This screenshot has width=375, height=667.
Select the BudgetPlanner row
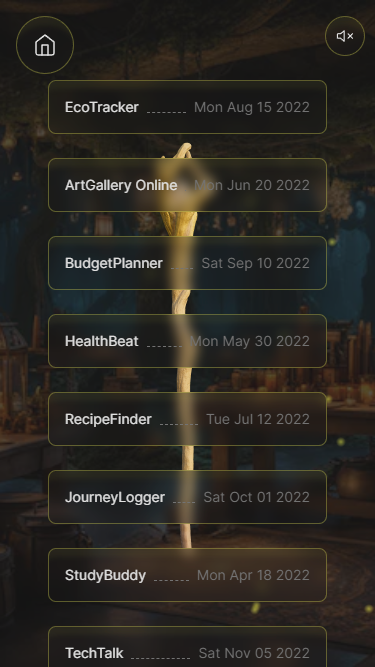click(x=187, y=263)
